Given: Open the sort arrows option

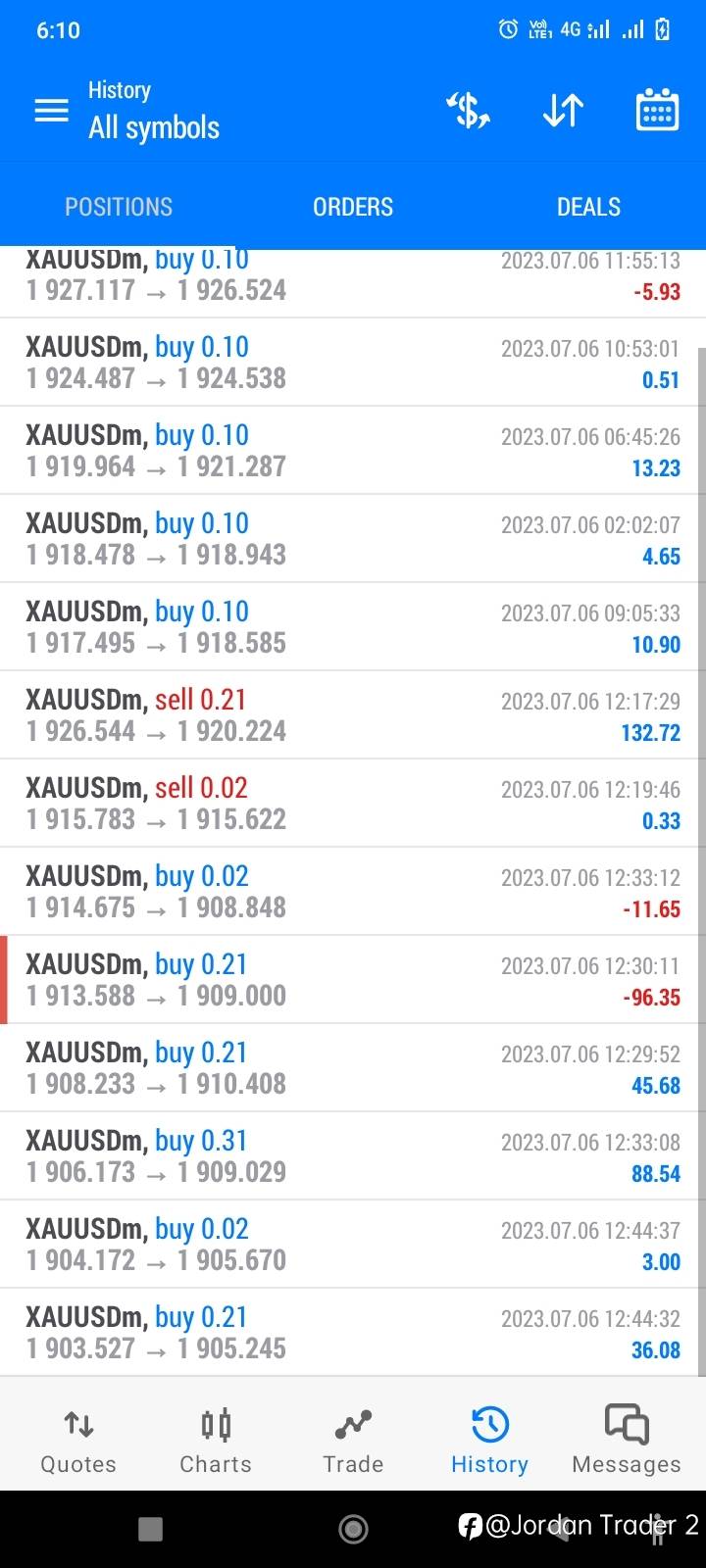Looking at the screenshot, I should (563, 111).
